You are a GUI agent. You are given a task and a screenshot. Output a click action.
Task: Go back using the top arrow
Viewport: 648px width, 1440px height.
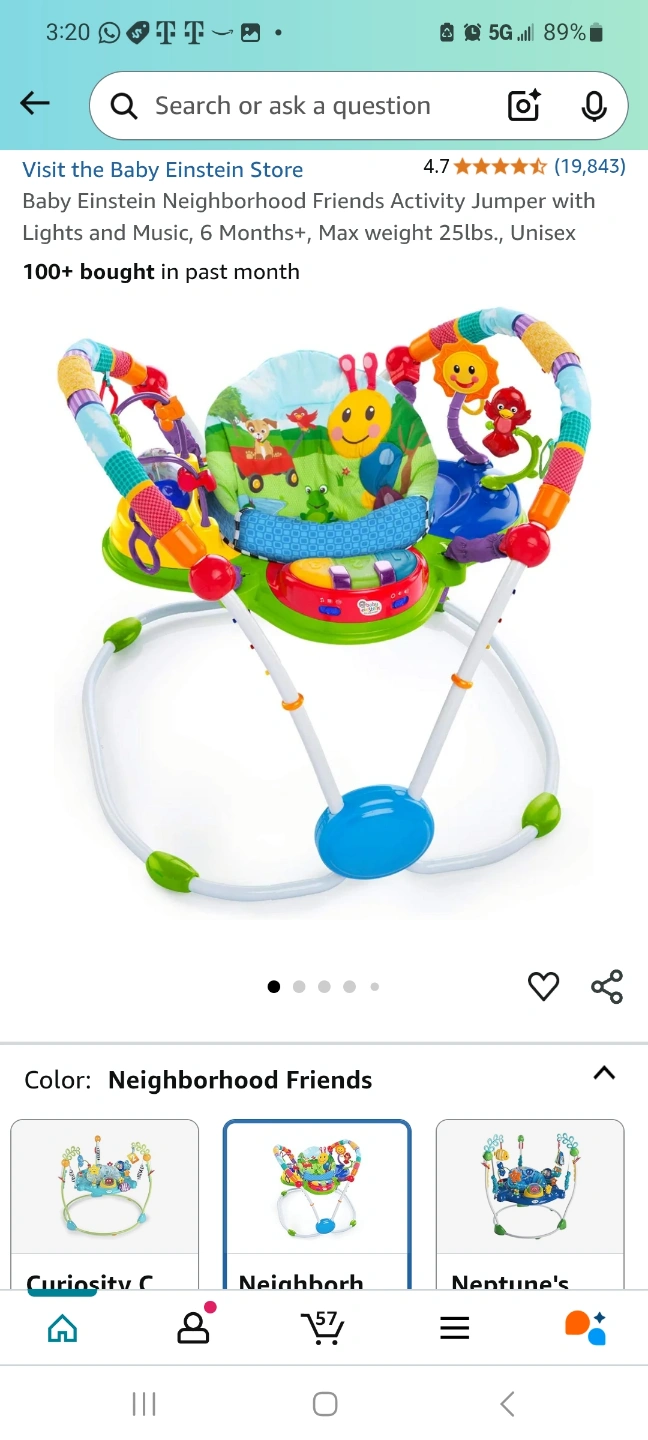pyautogui.click(x=35, y=102)
